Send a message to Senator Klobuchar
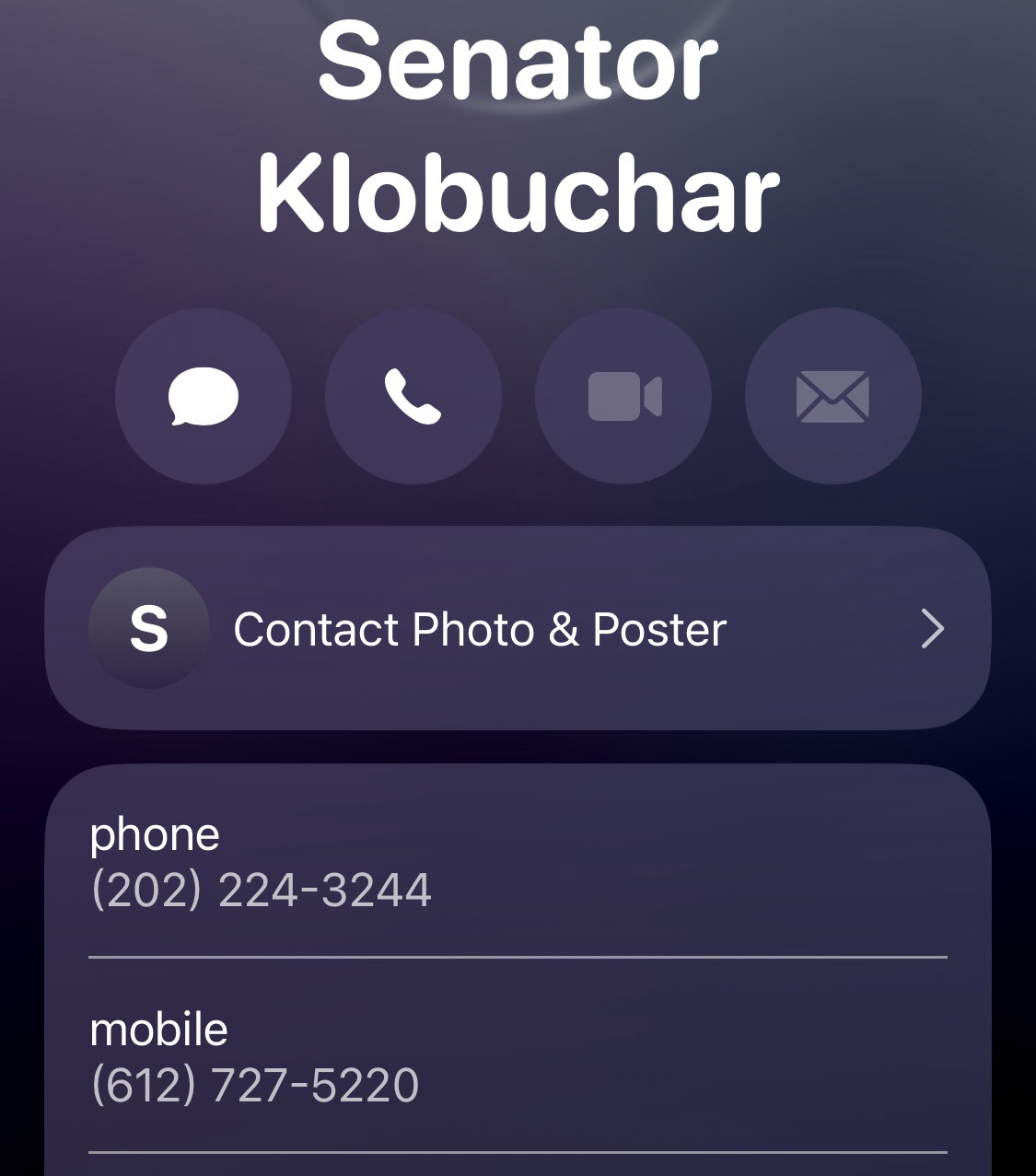The width and height of the screenshot is (1036, 1176). (x=204, y=396)
